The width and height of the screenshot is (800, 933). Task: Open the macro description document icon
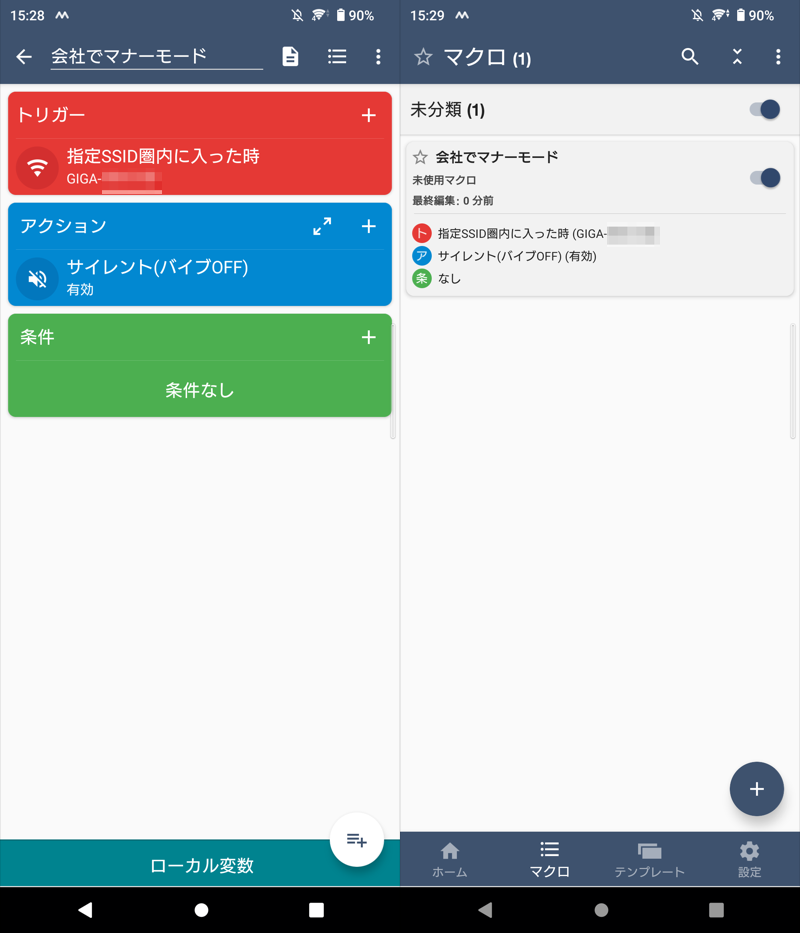[290, 57]
